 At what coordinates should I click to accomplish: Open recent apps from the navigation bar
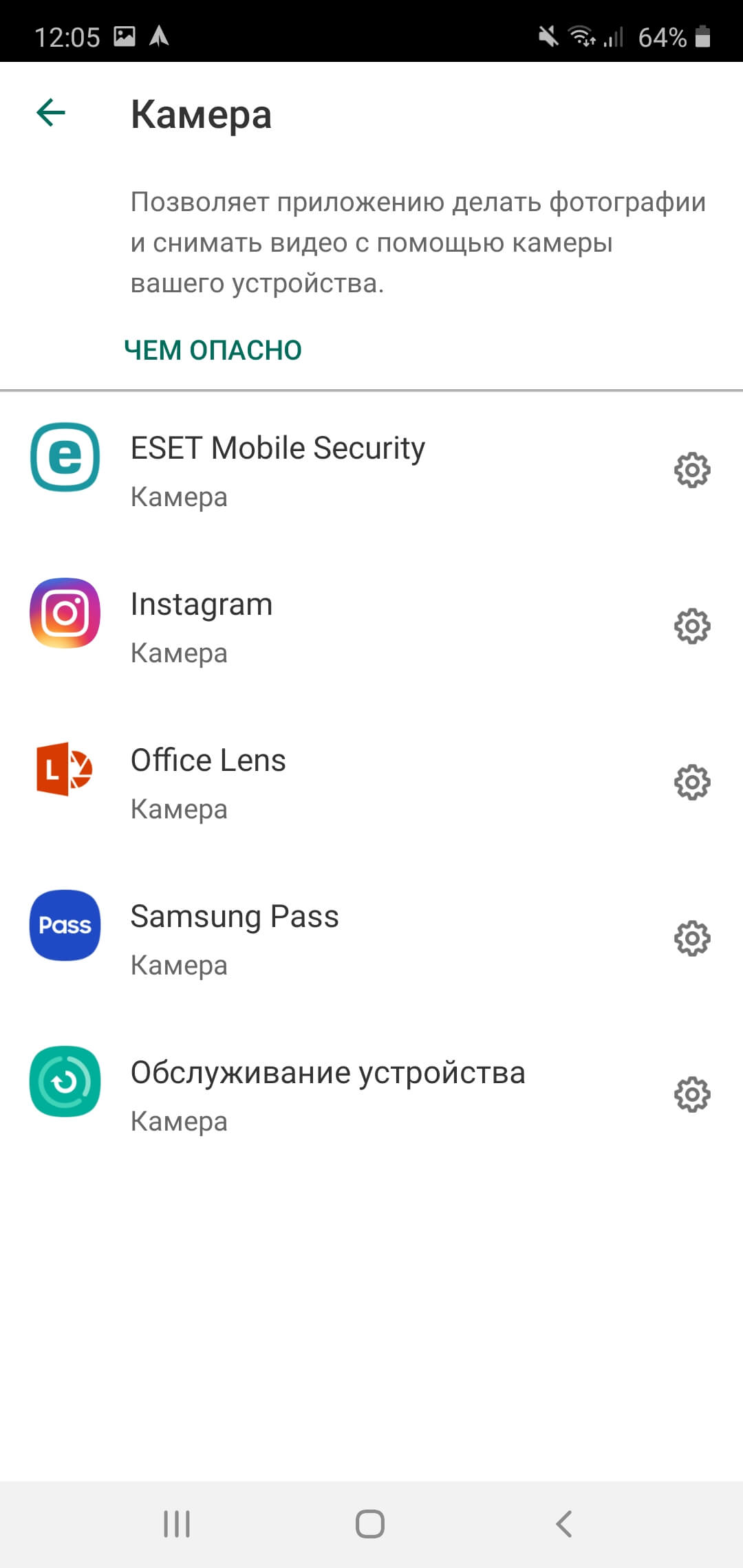click(177, 1523)
